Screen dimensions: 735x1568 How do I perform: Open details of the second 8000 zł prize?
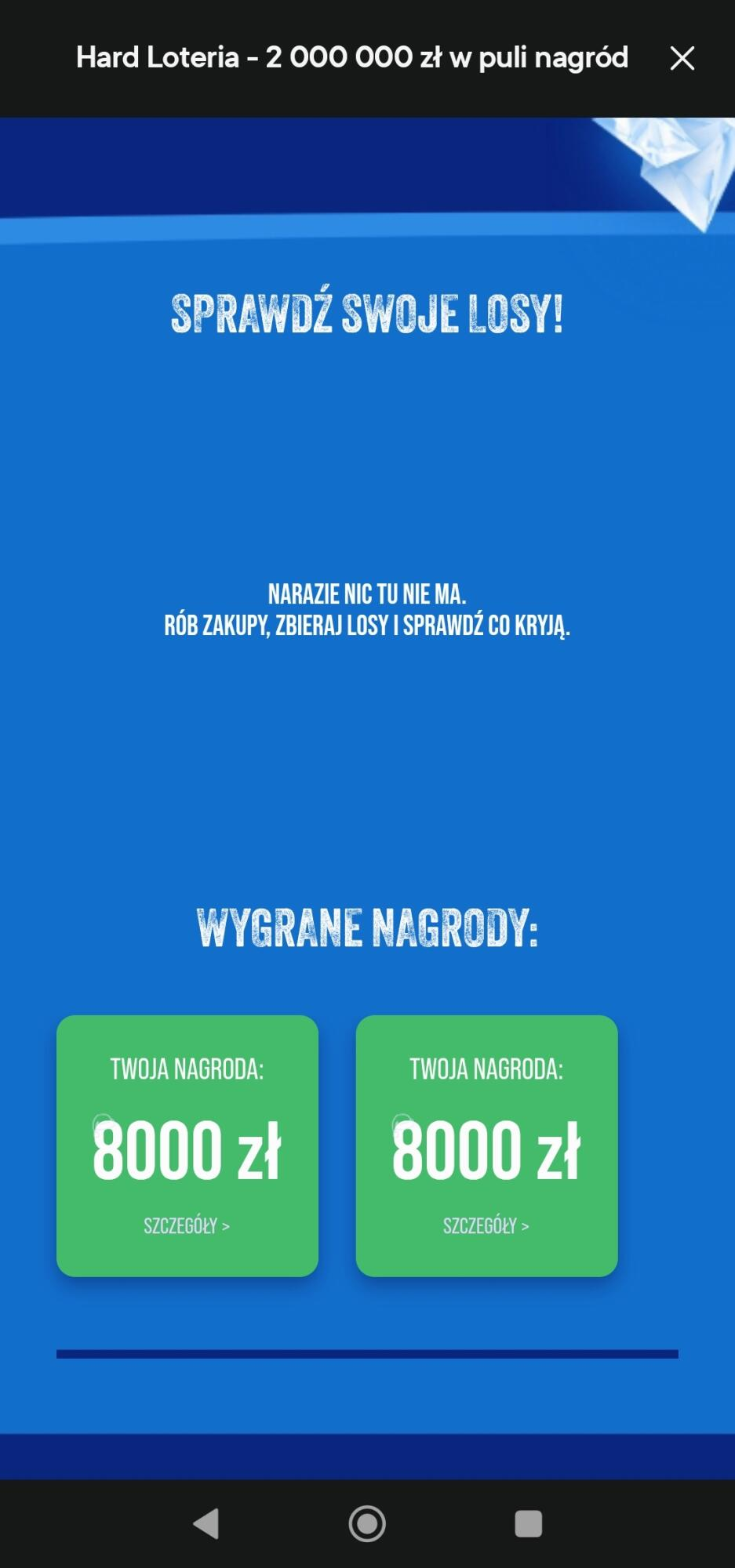pos(486,1225)
